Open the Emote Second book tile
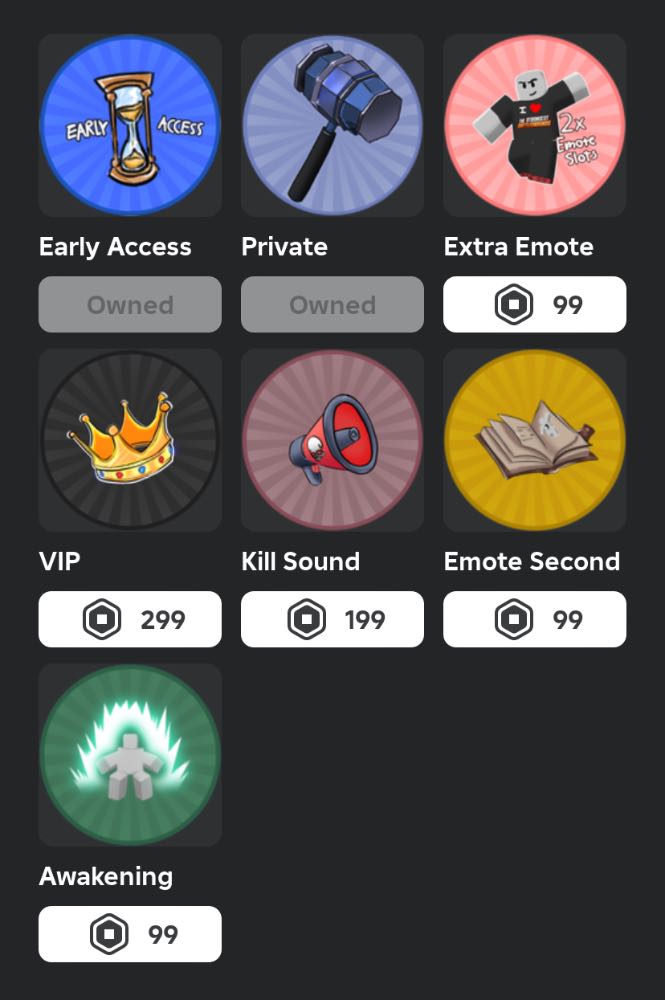The image size is (665, 1000). click(x=534, y=440)
